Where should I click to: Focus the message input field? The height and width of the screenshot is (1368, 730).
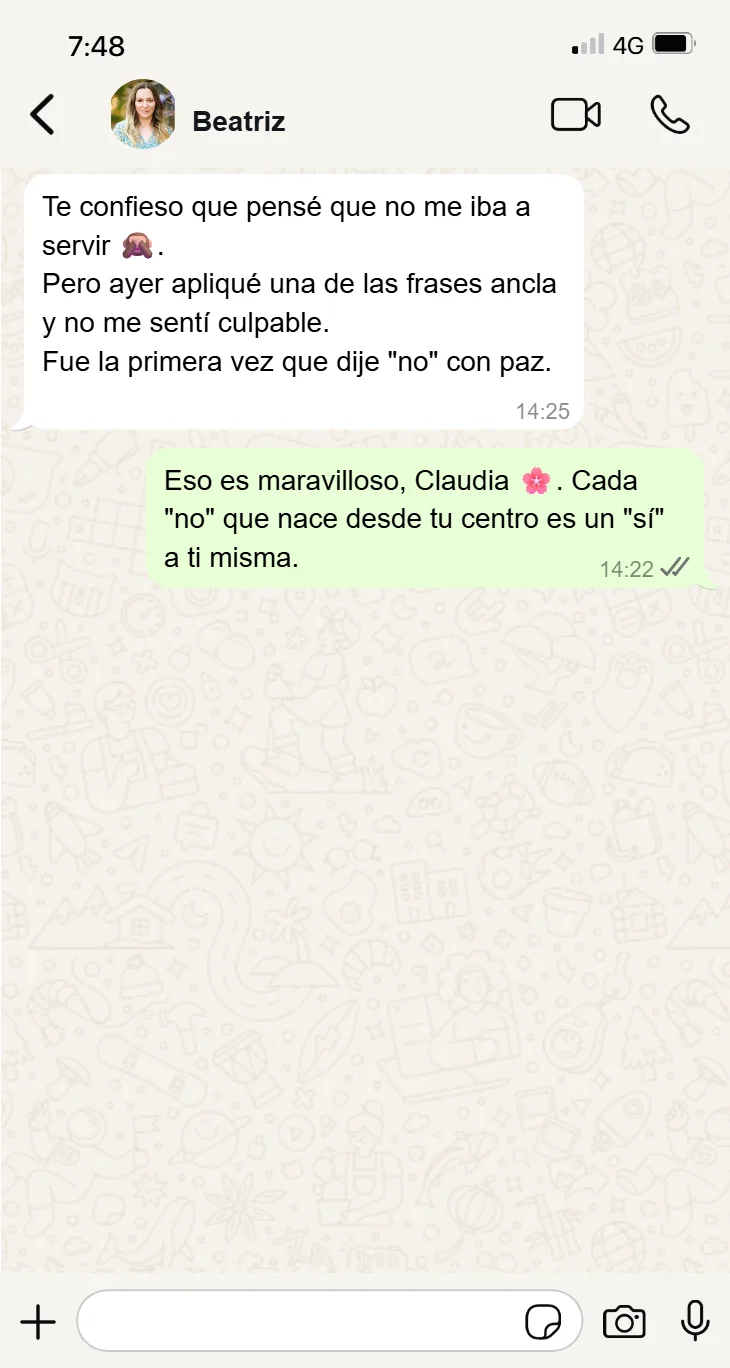[300, 1322]
